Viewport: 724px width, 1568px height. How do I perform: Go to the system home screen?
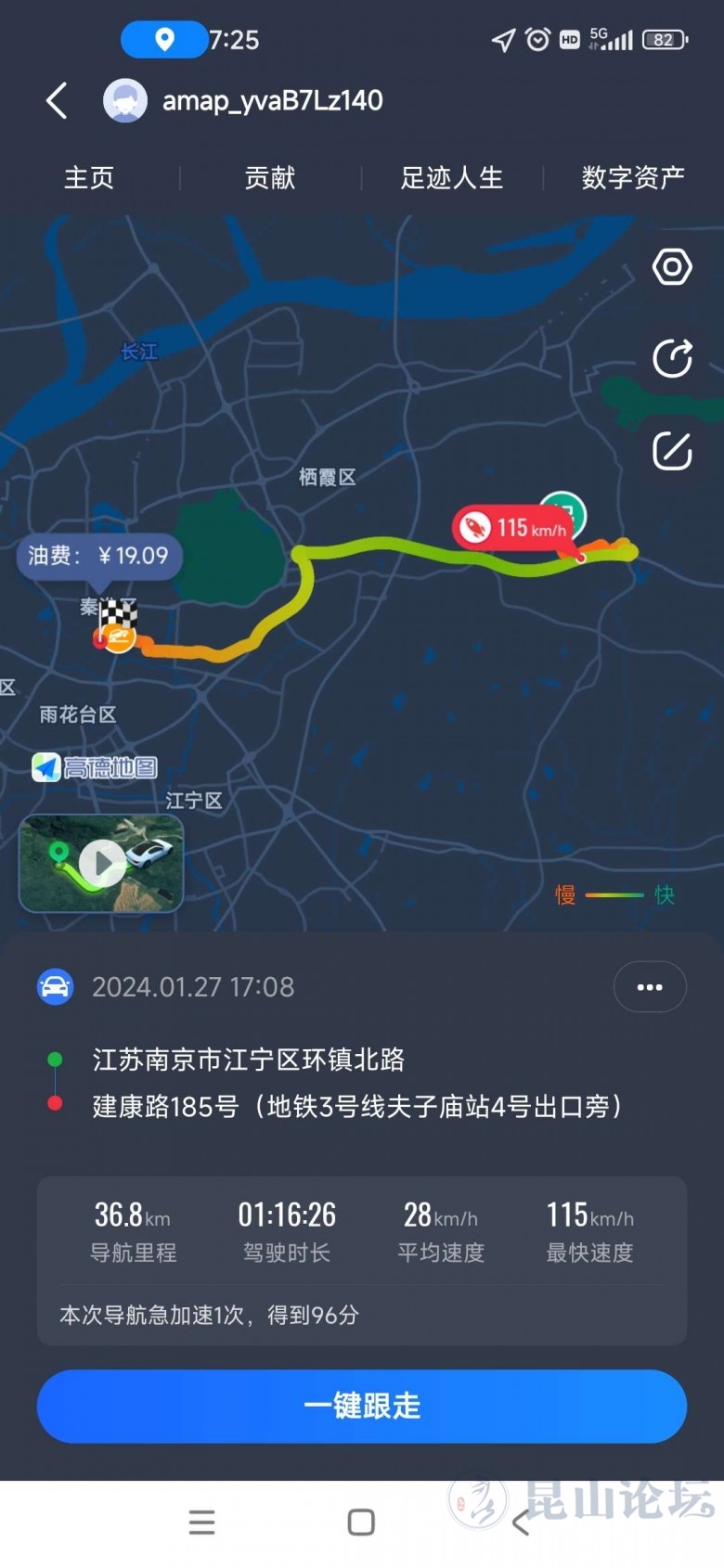[361, 1523]
